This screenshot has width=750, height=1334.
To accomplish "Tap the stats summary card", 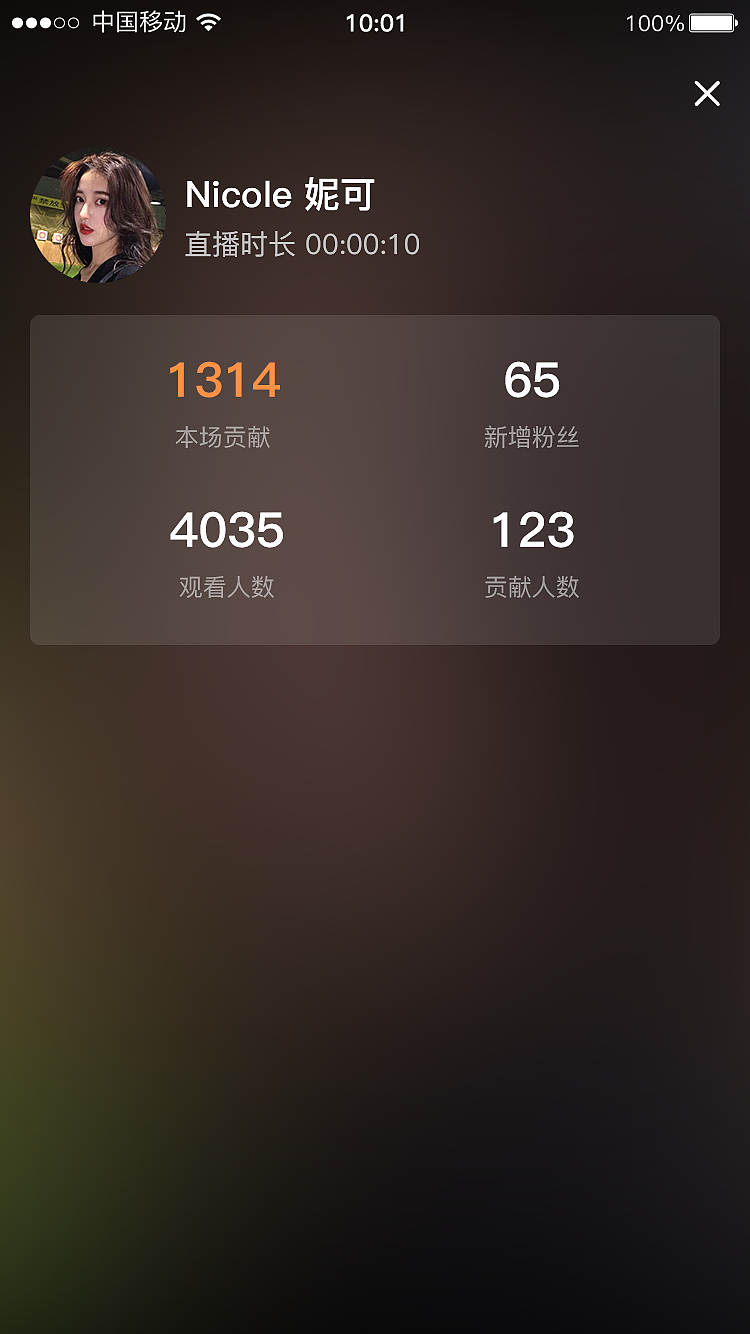I will 375,480.
